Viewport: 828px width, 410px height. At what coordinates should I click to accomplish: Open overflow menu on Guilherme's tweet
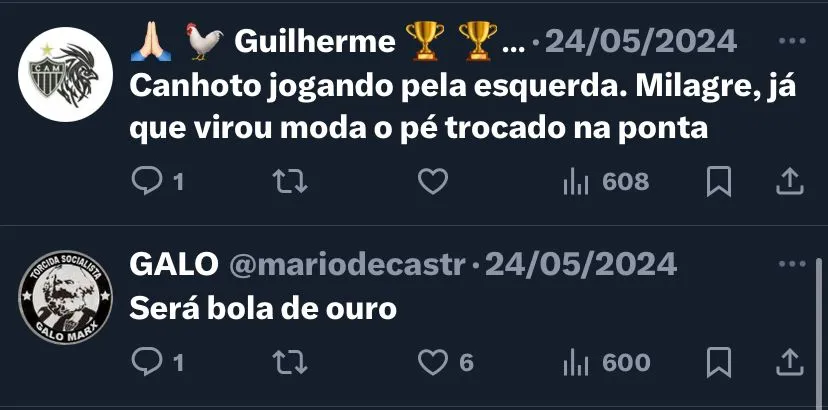point(790,41)
